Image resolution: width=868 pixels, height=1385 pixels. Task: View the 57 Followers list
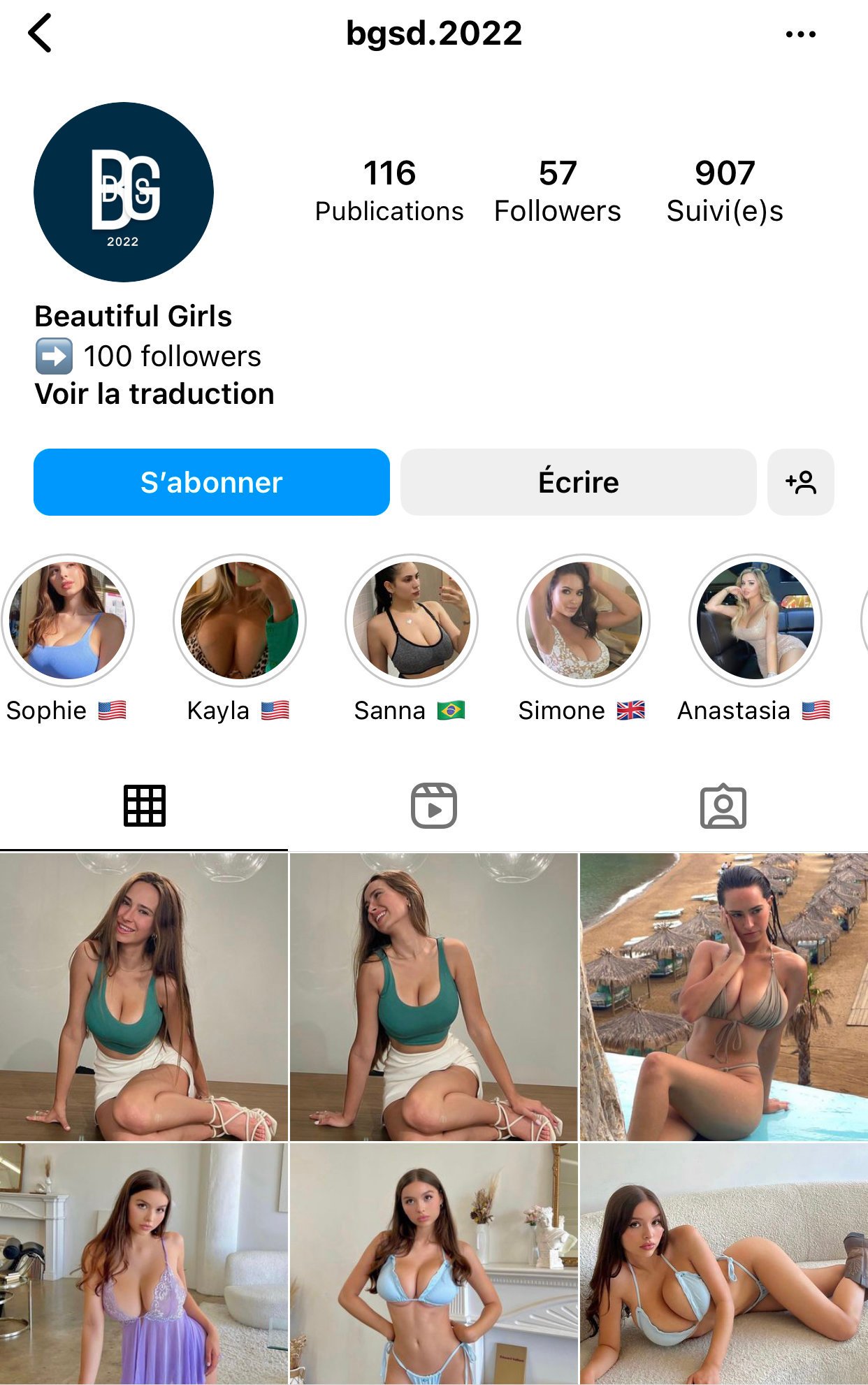[557, 191]
